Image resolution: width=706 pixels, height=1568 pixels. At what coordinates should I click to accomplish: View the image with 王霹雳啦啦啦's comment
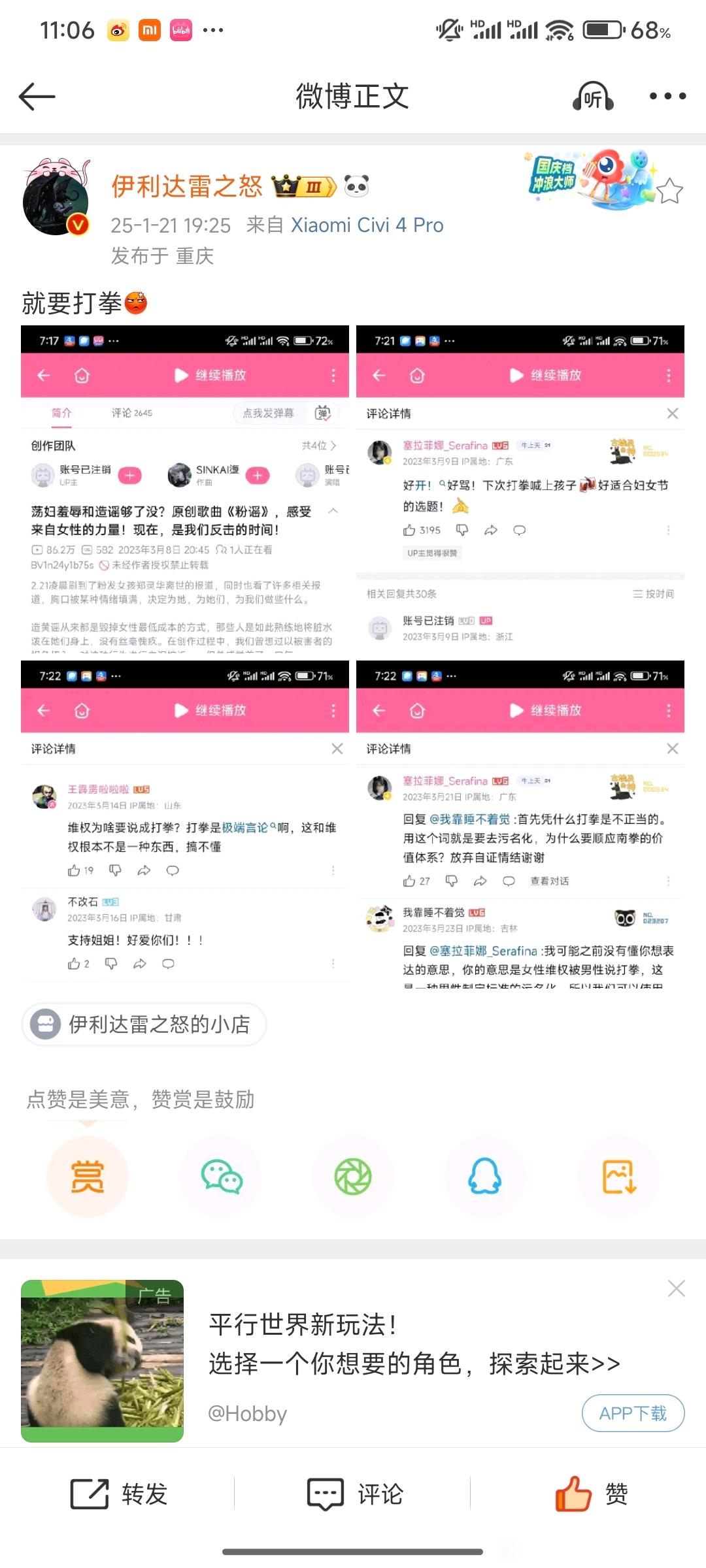[185, 825]
